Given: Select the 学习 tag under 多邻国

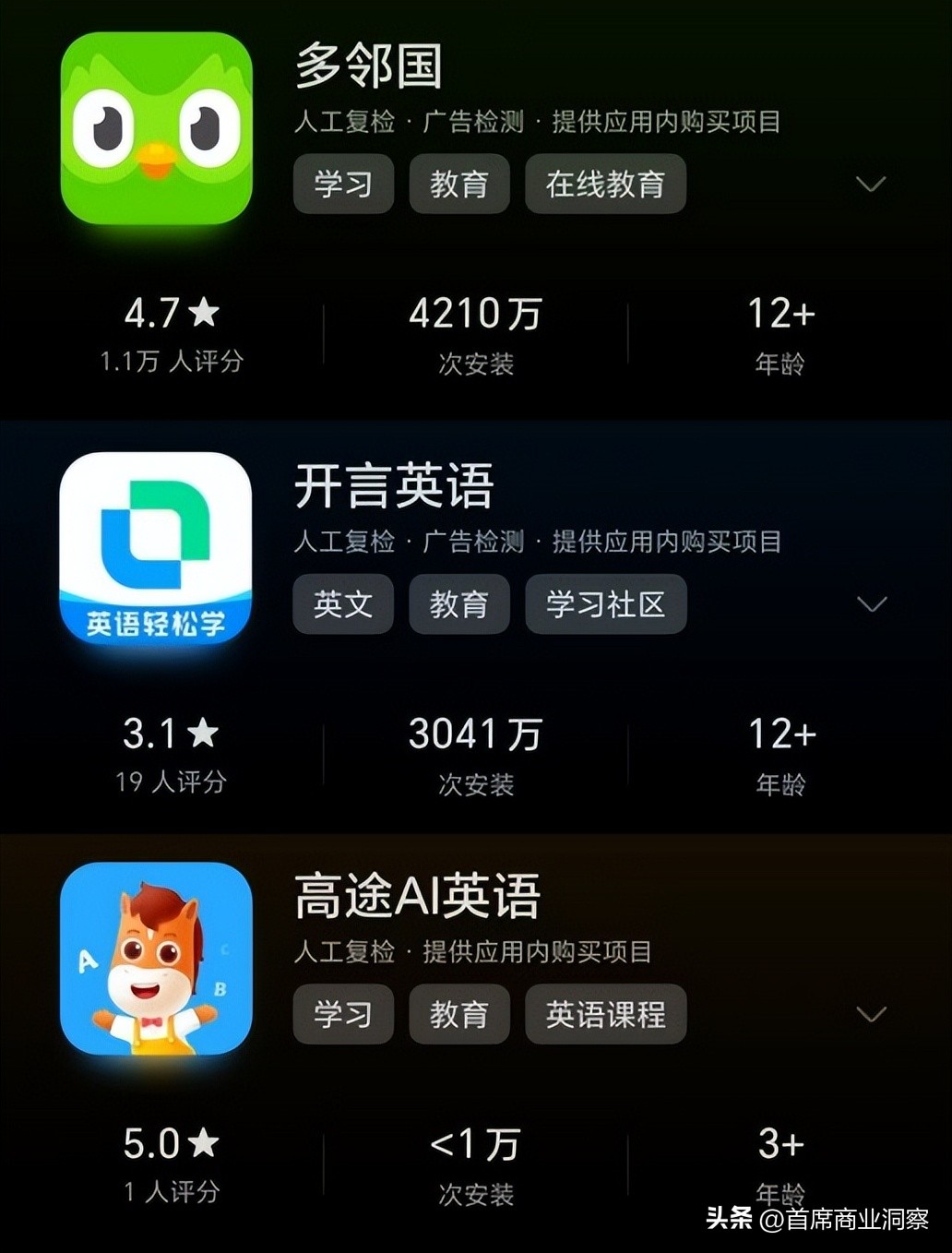Looking at the screenshot, I should (x=342, y=185).
